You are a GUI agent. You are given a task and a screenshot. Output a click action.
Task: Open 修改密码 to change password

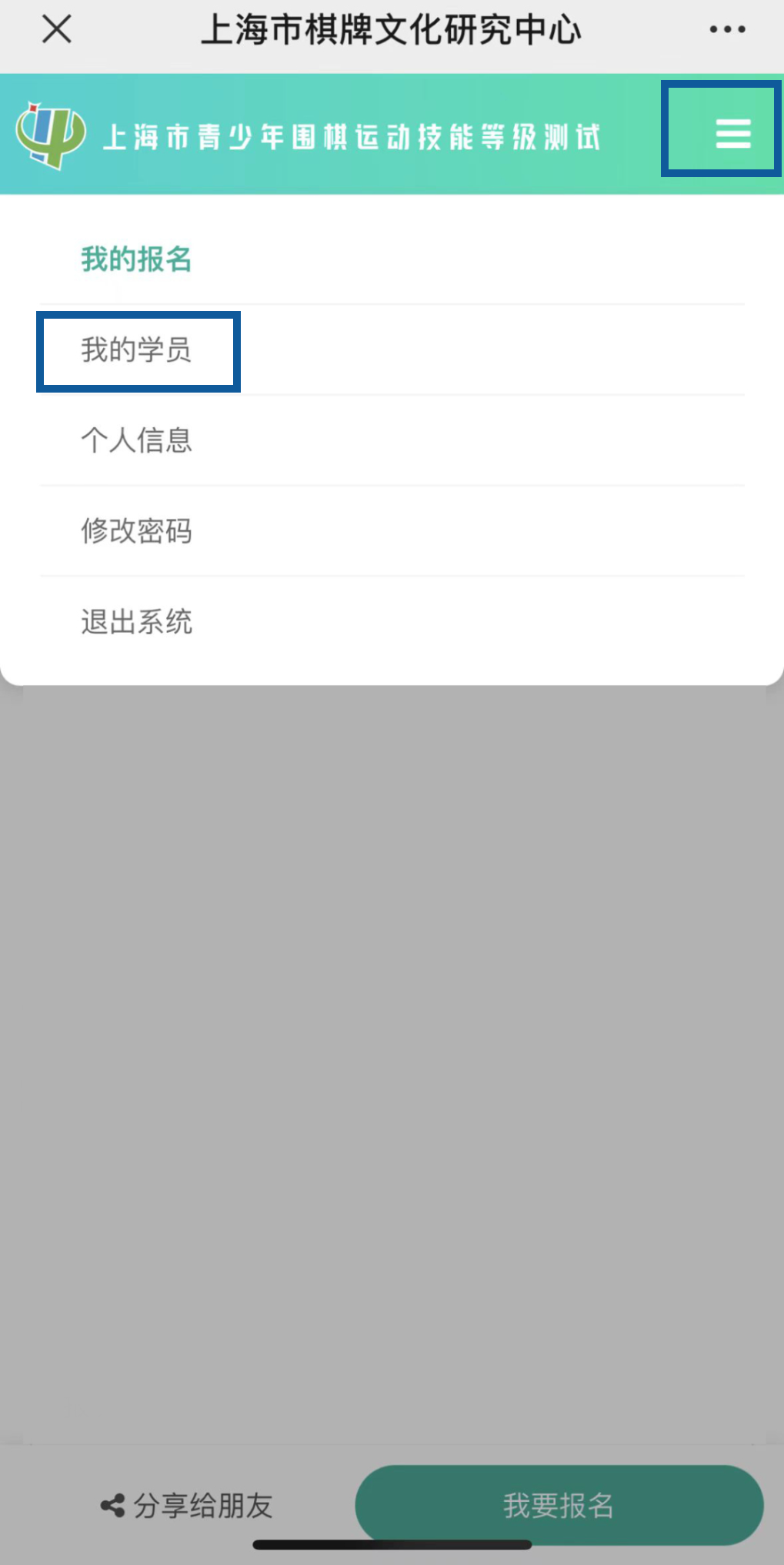pyautogui.click(x=392, y=531)
